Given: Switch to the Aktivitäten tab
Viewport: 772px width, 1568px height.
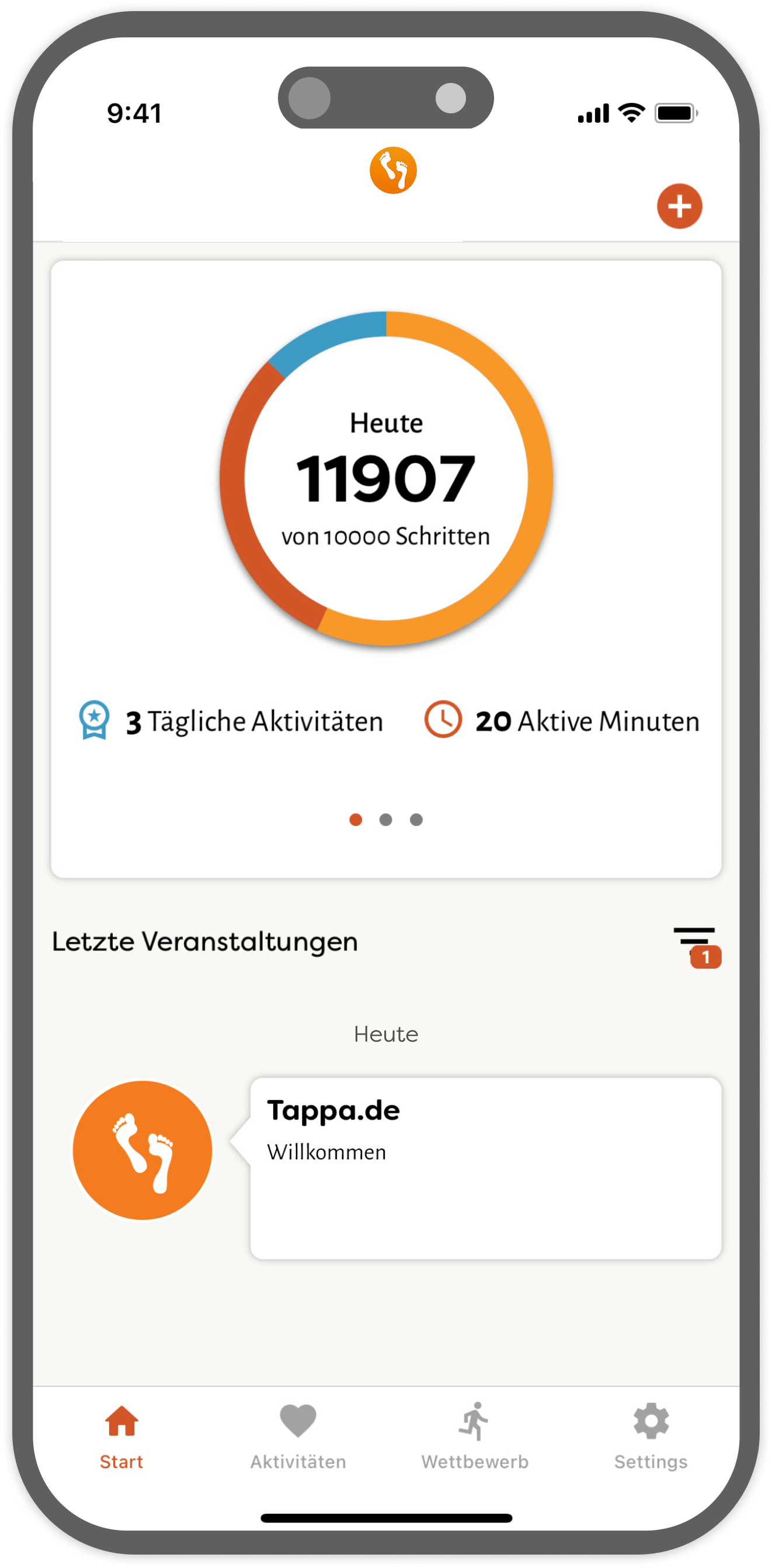Looking at the screenshot, I should (x=297, y=1435).
